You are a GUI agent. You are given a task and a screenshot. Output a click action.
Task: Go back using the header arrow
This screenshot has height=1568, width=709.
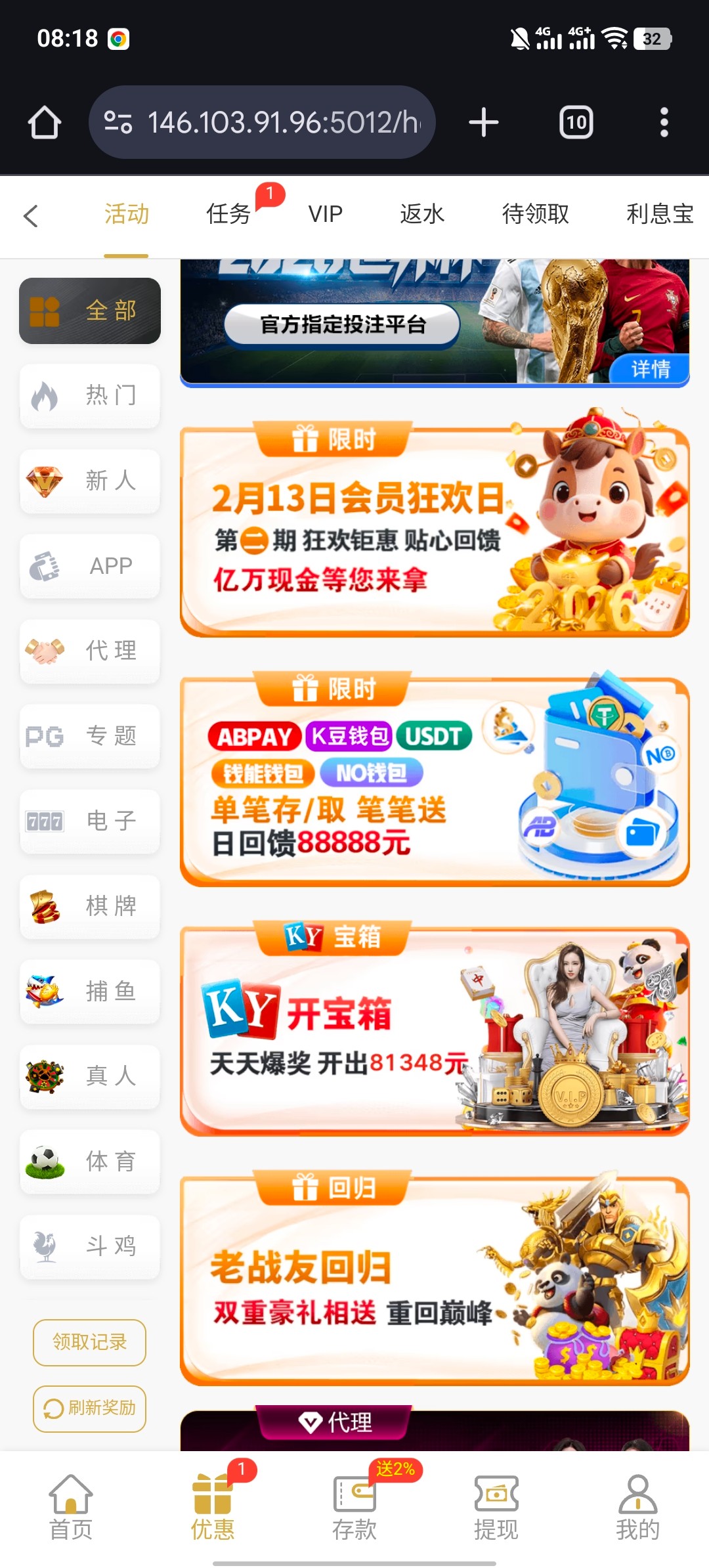pyautogui.click(x=31, y=215)
